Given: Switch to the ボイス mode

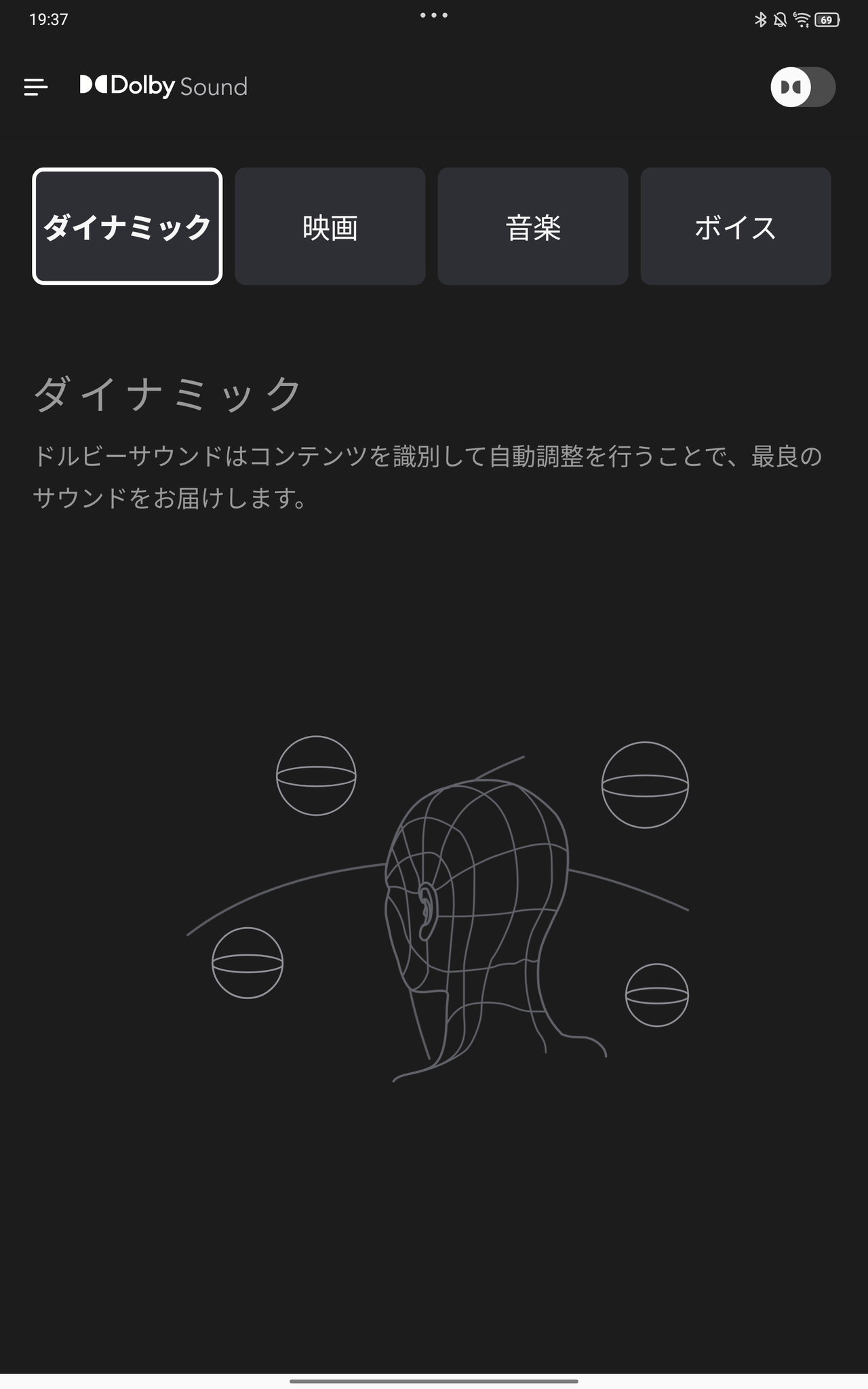Looking at the screenshot, I should pos(736,227).
